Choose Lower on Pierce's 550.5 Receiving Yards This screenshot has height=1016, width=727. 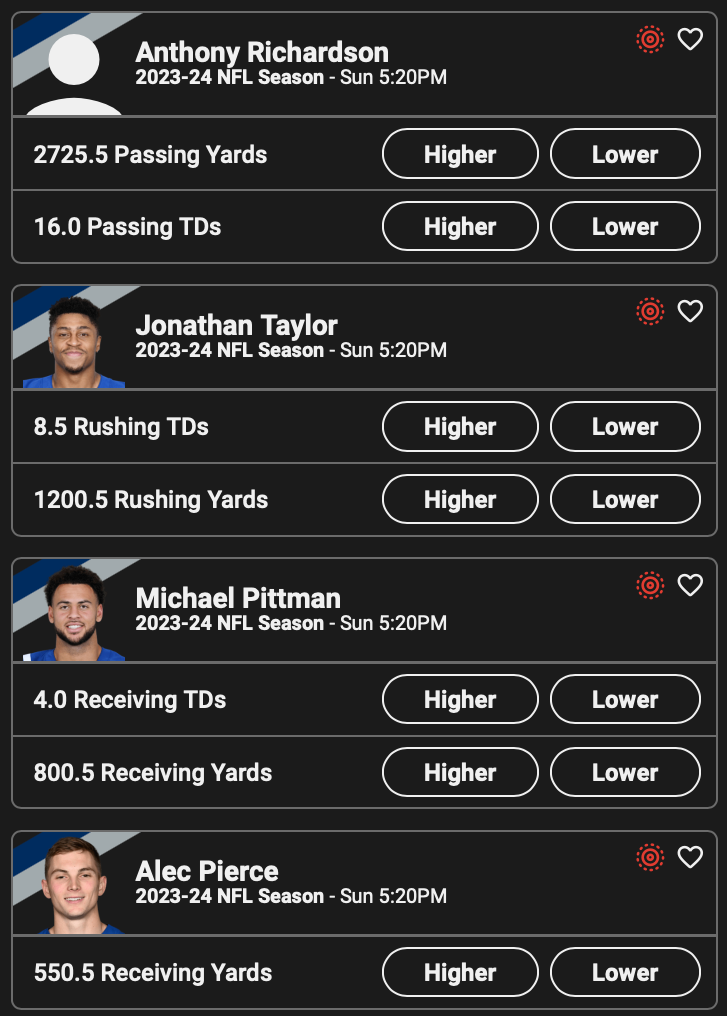click(x=625, y=972)
